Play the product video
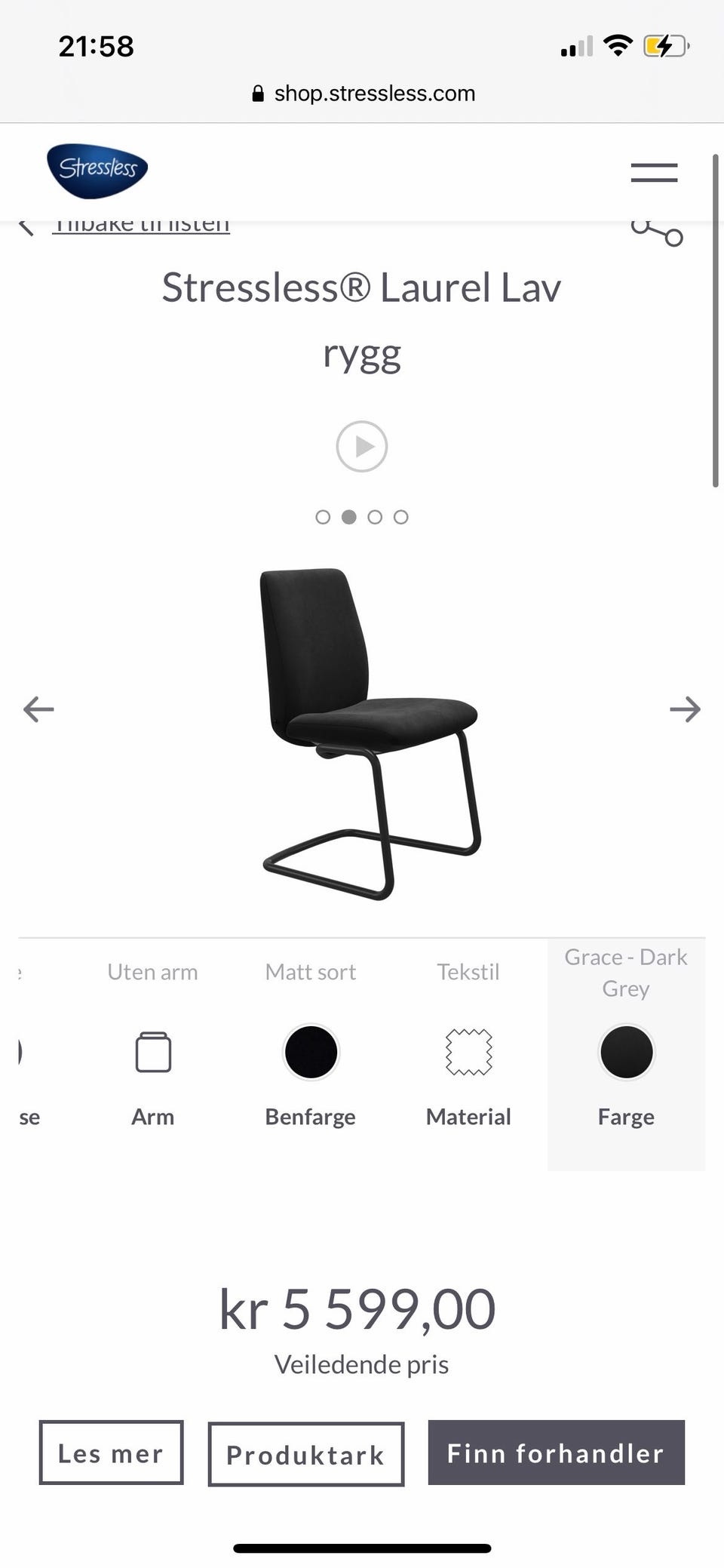Screen dimensions: 724x1568 [x=362, y=447]
